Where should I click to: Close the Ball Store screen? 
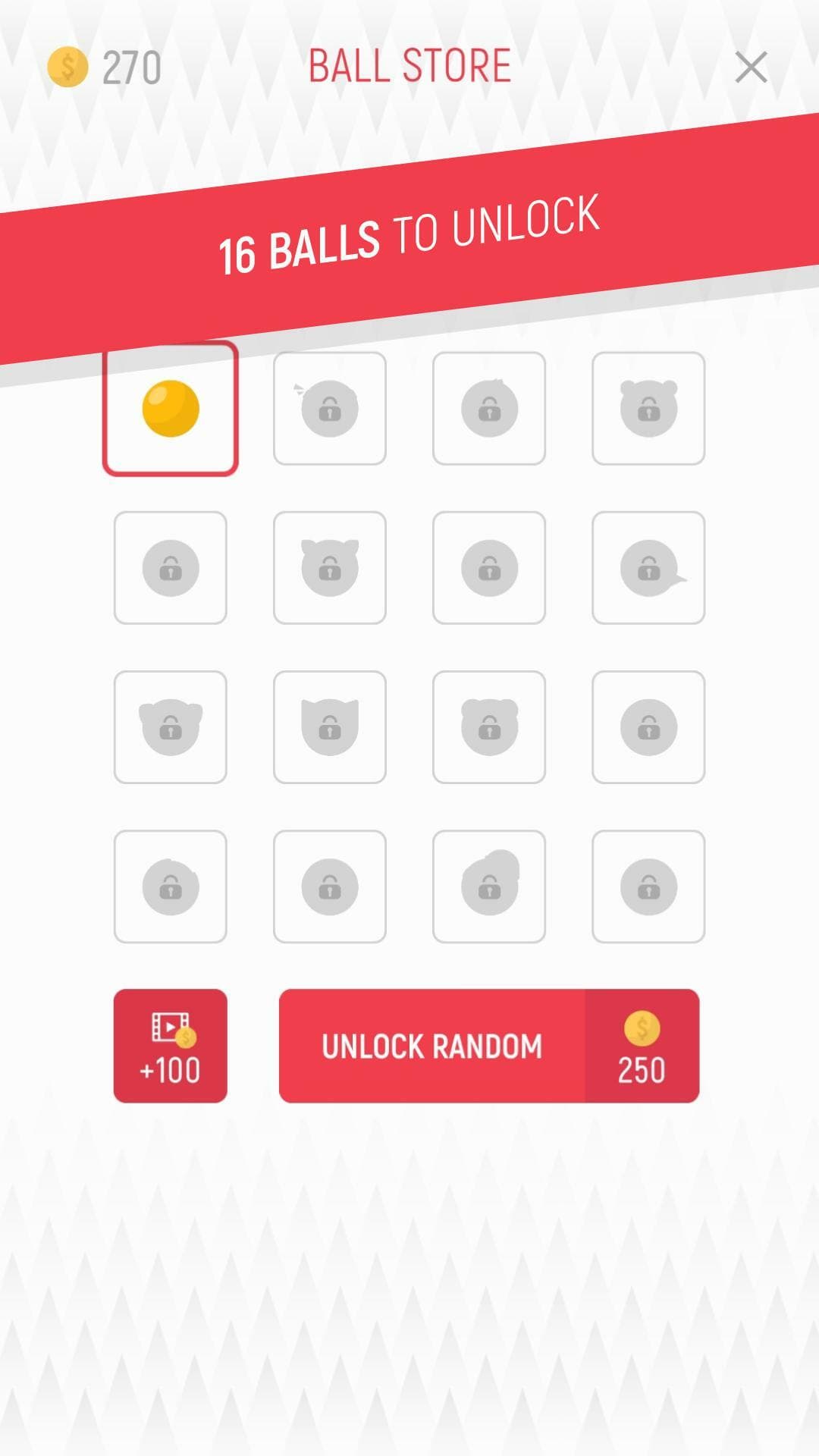point(751,67)
